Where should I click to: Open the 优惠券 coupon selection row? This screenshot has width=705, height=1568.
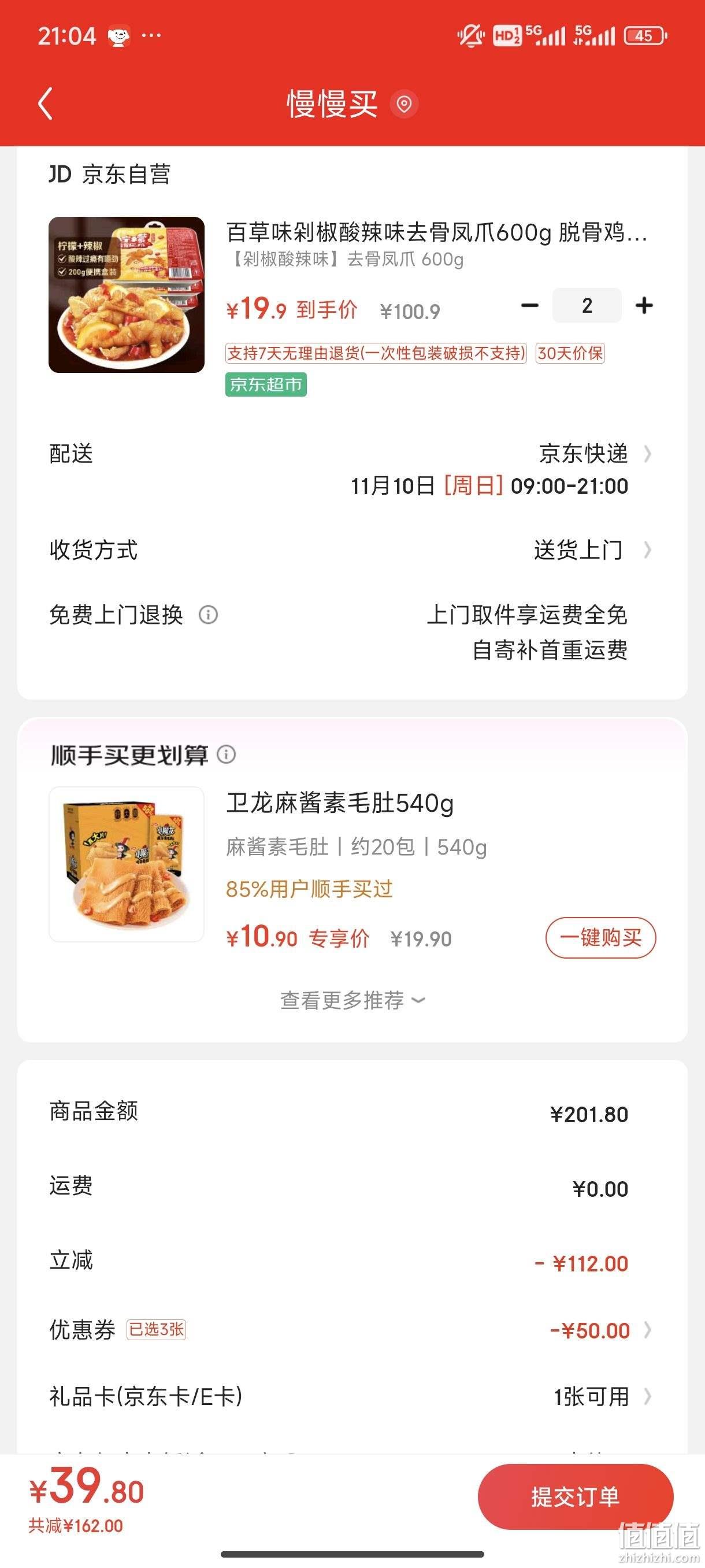click(x=352, y=1330)
